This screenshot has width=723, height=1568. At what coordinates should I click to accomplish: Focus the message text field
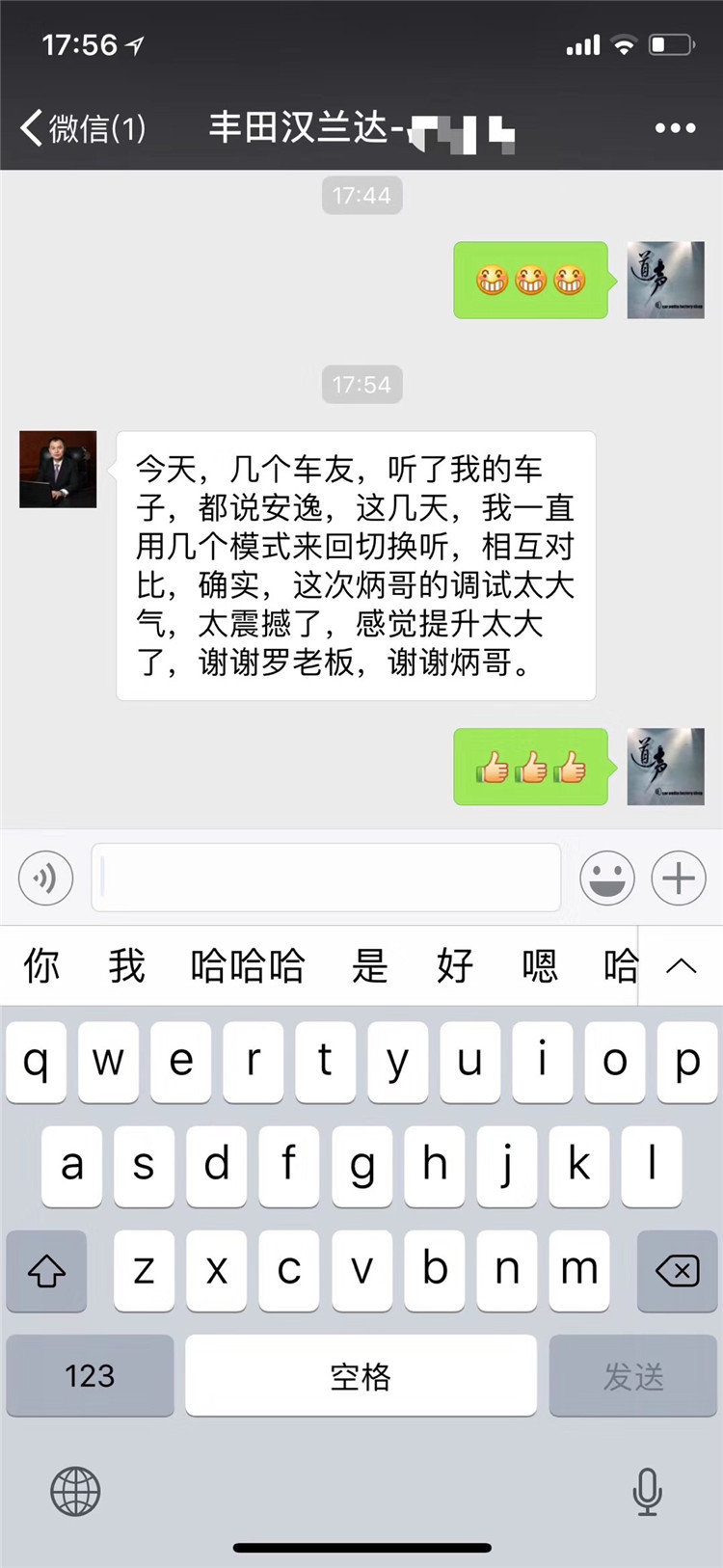[x=326, y=878]
